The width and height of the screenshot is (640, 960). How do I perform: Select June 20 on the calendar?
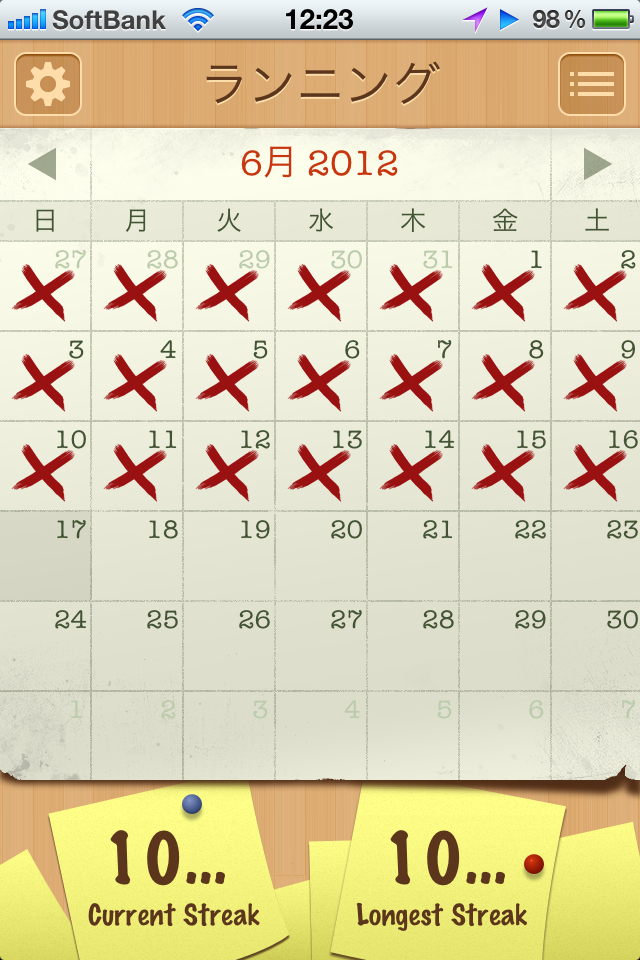[x=321, y=556]
